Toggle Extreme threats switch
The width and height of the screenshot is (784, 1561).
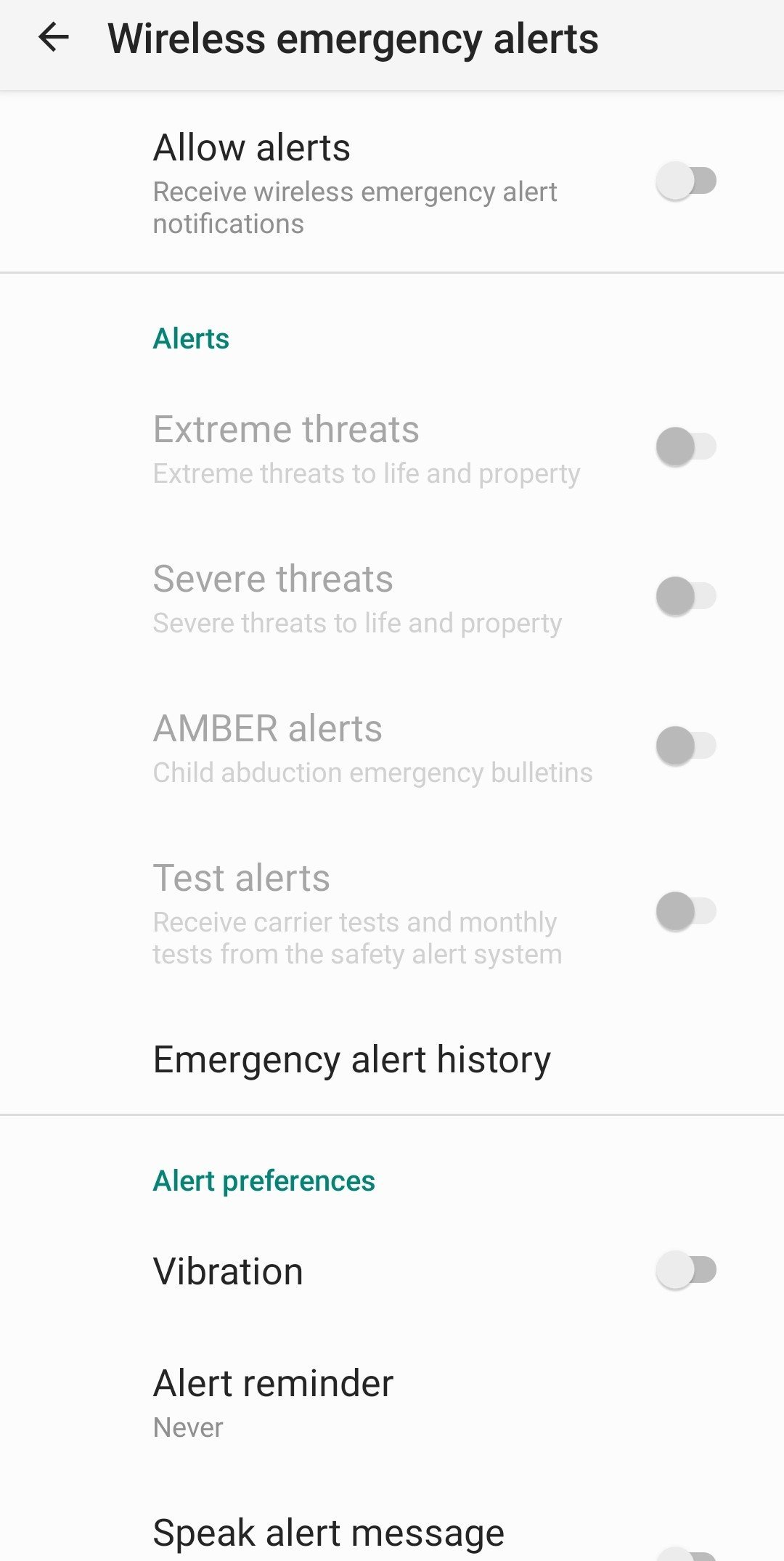click(x=685, y=447)
